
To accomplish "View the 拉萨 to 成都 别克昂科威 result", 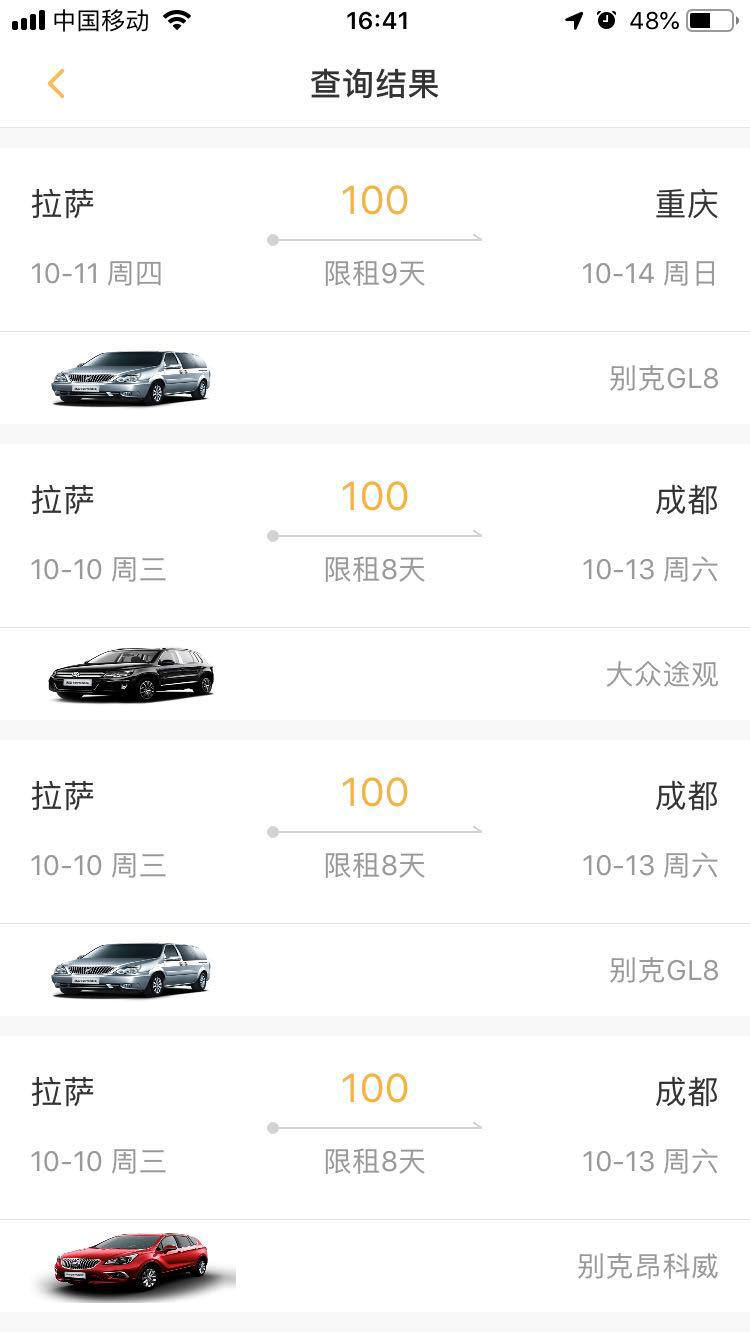I will 375,1174.
